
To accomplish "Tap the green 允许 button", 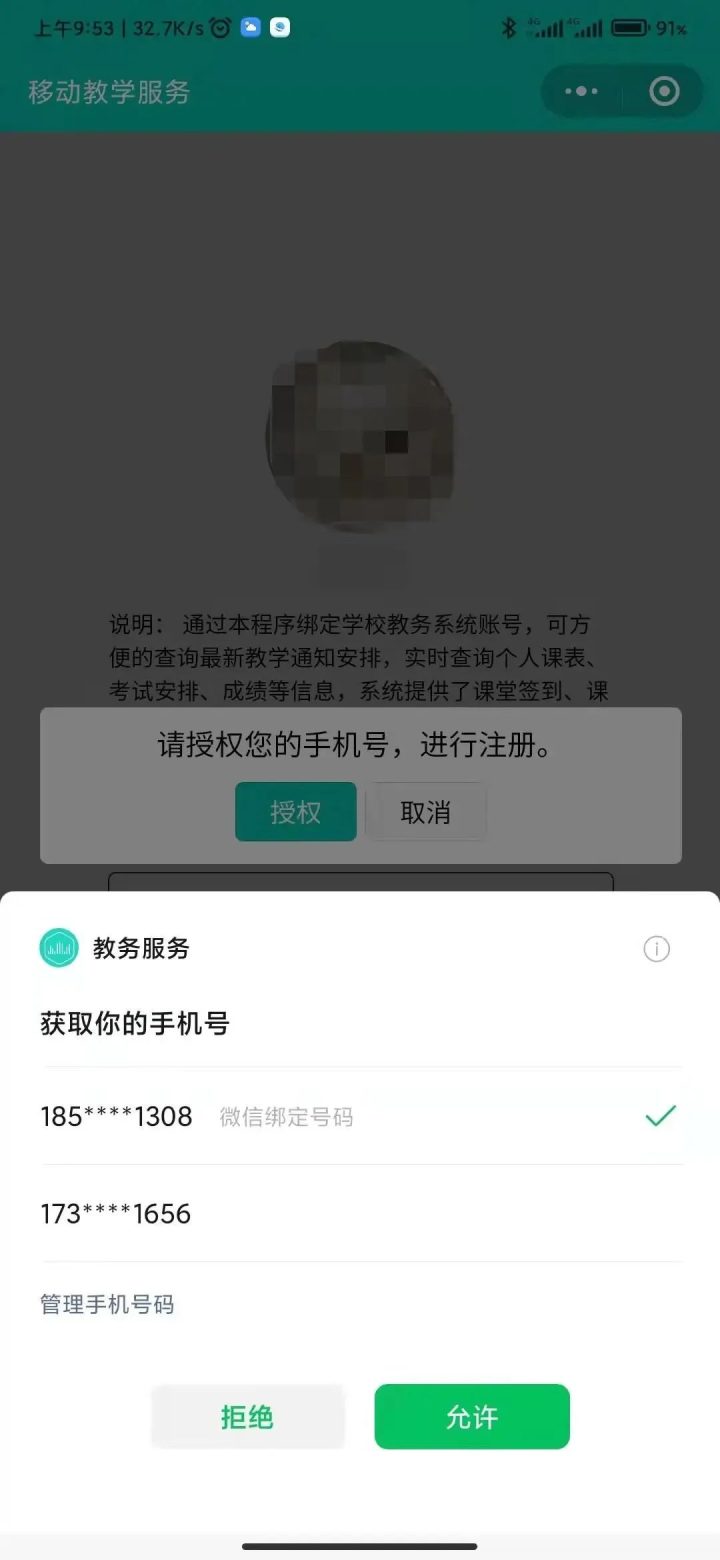I will 472,1416.
